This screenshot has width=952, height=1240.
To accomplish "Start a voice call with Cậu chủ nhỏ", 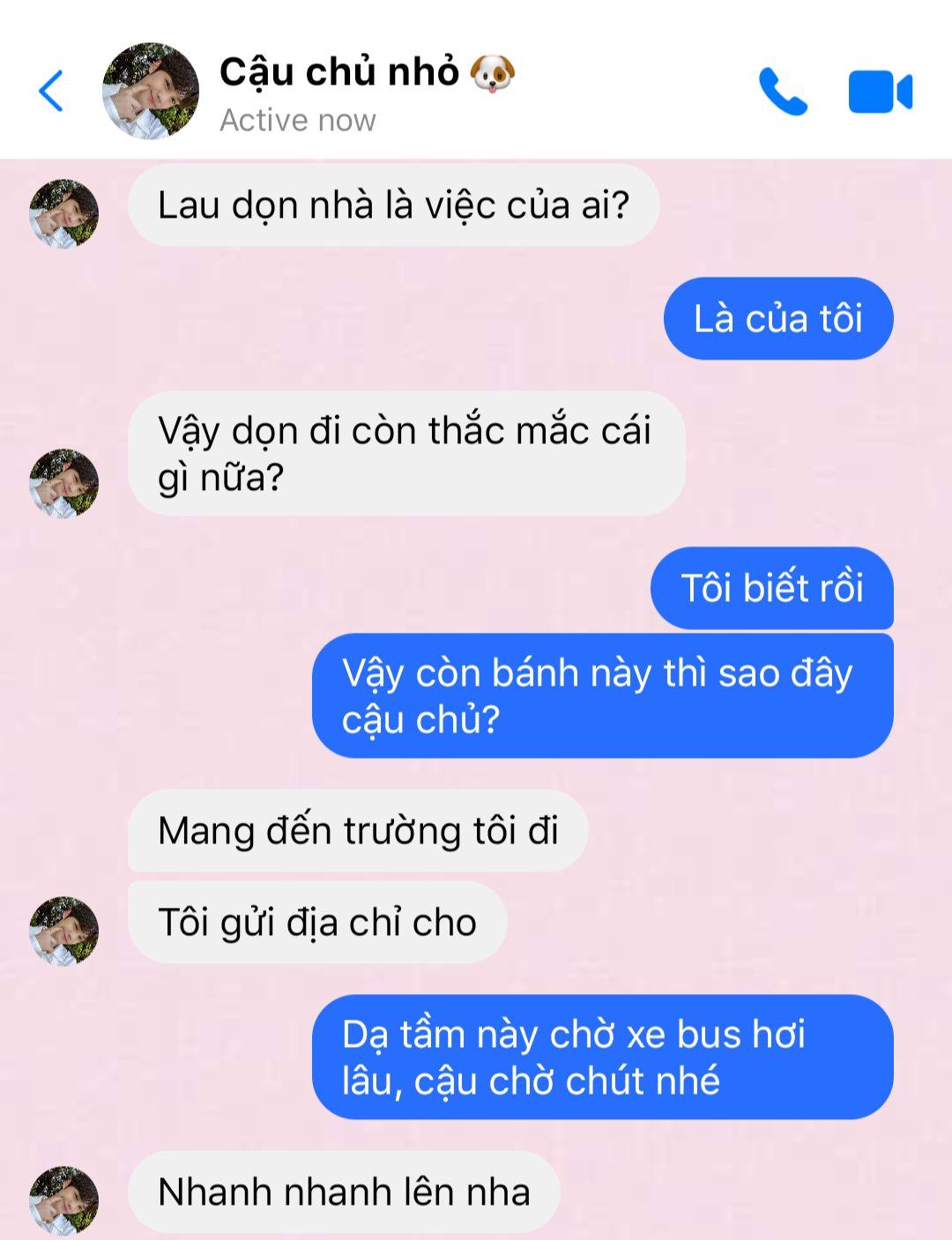I will pos(782,92).
